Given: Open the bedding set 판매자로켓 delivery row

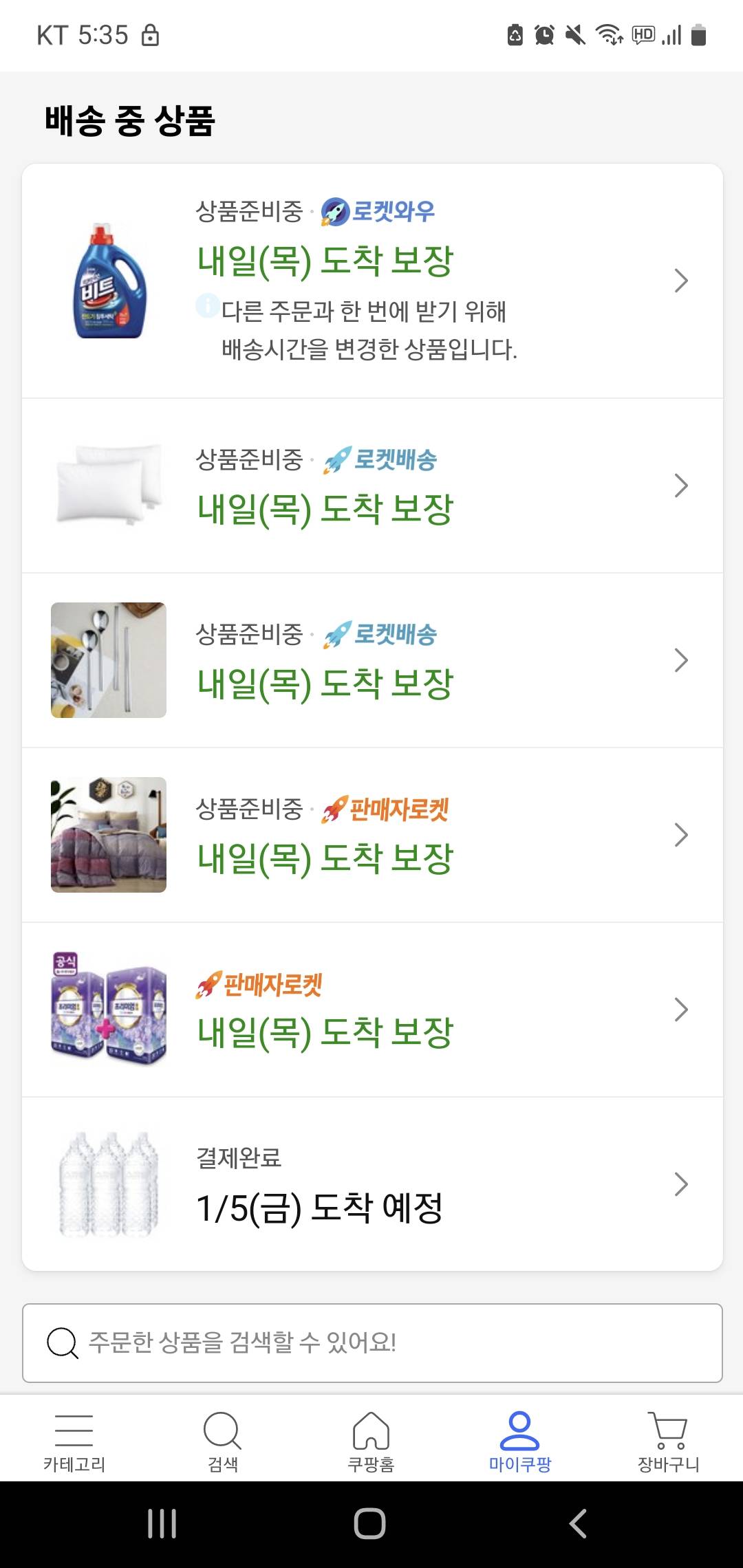Looking at the screenshot, I should [371, 835].
